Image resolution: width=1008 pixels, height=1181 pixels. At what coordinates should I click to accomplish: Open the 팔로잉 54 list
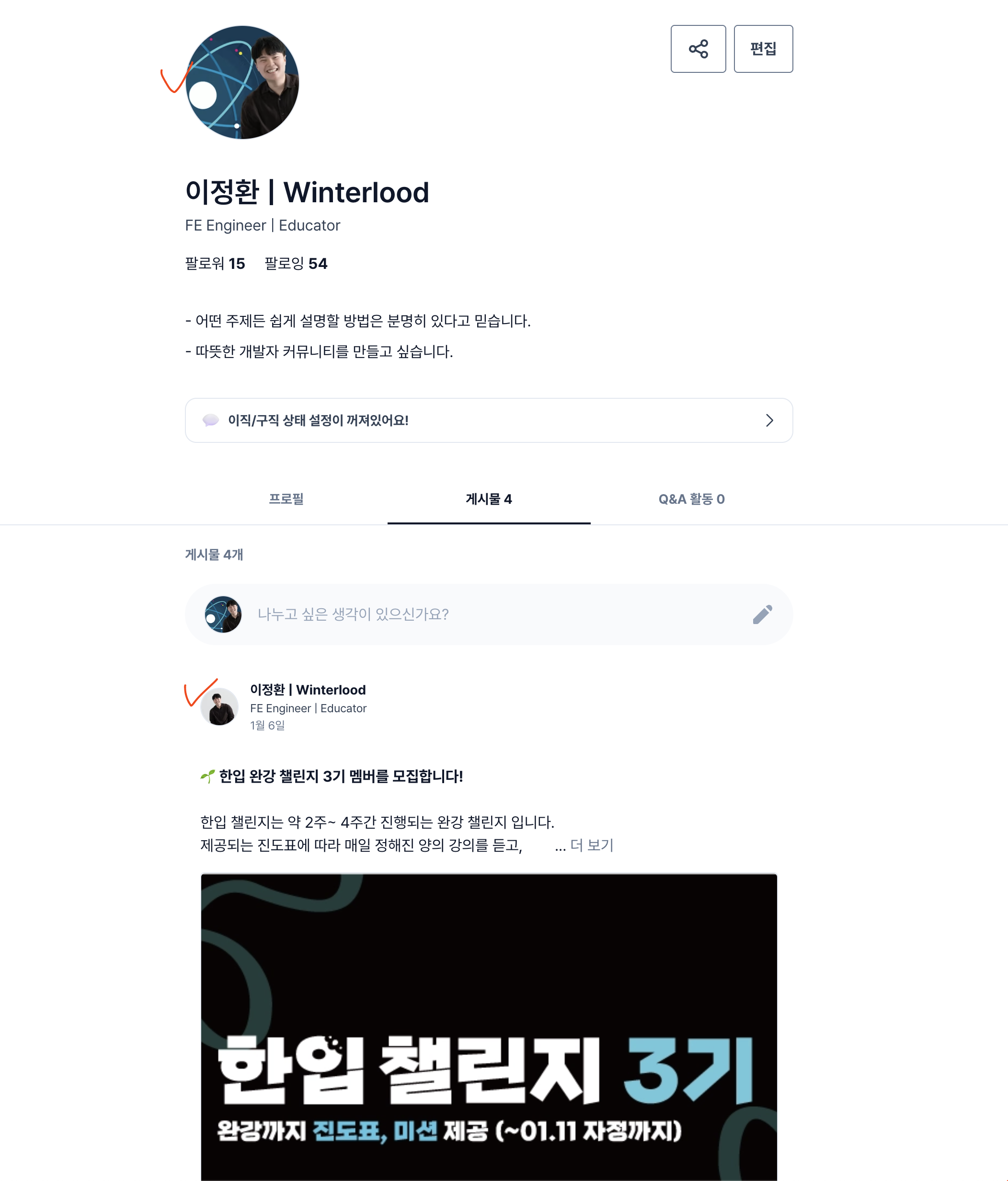pyautogui.click(x=296, y=263)
